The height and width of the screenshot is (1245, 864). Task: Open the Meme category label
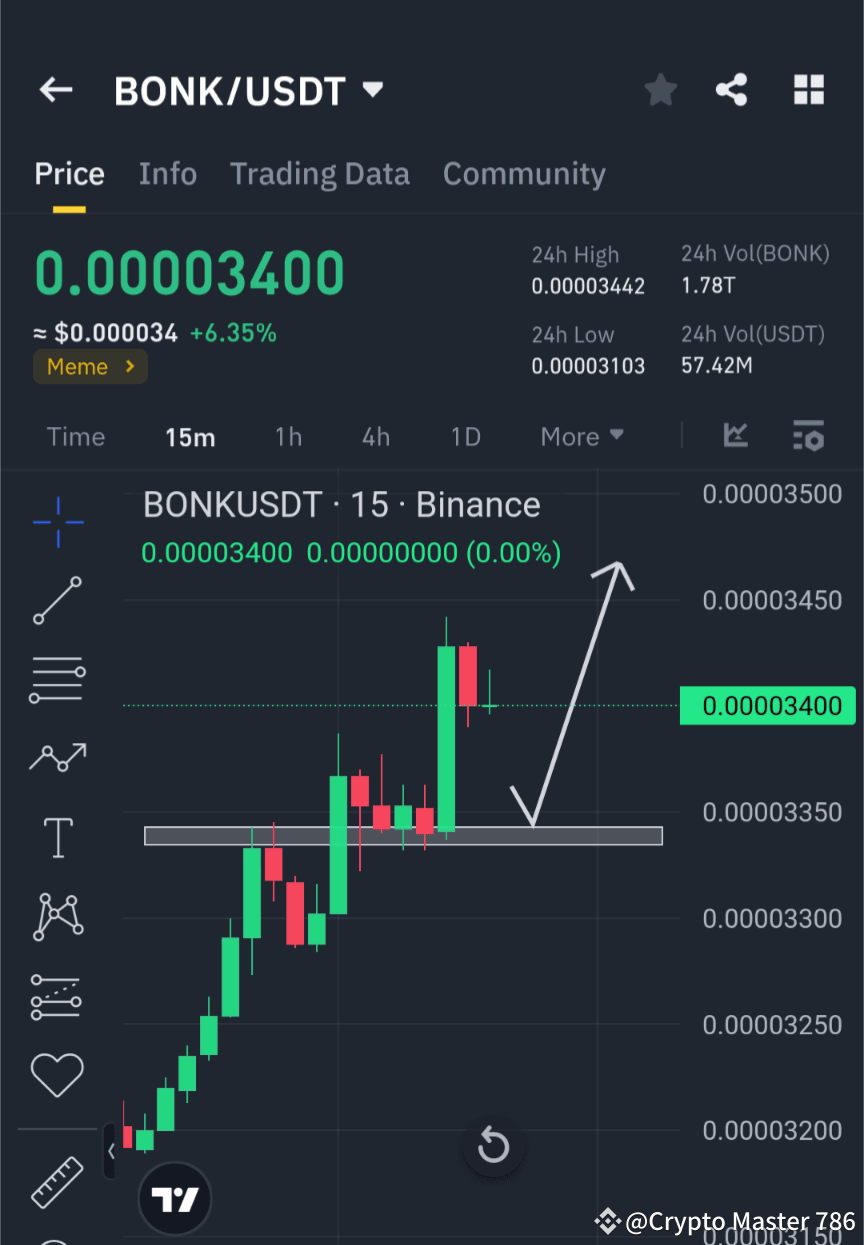pyautogui.click(x=90, y=366)
